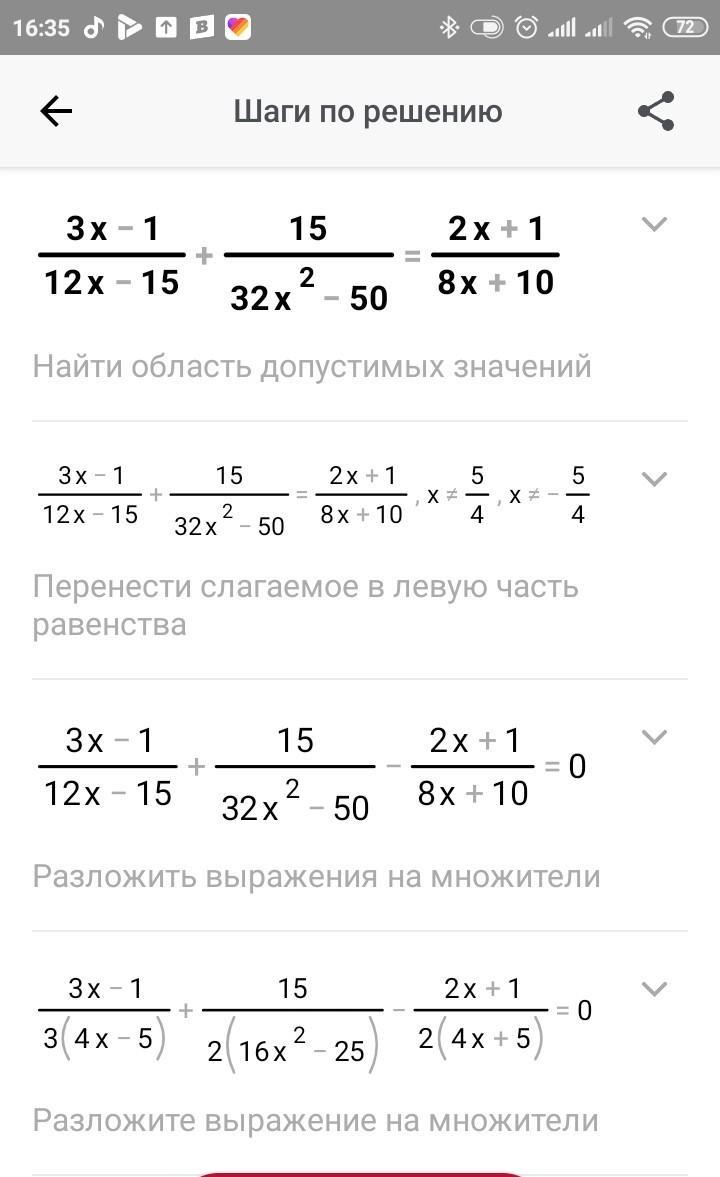Image resolution: width=720 pixels, height=1177 pixels.
Task: Expand the 'Перенести слагаемое в левую часть' step
Action: [655, 478]
